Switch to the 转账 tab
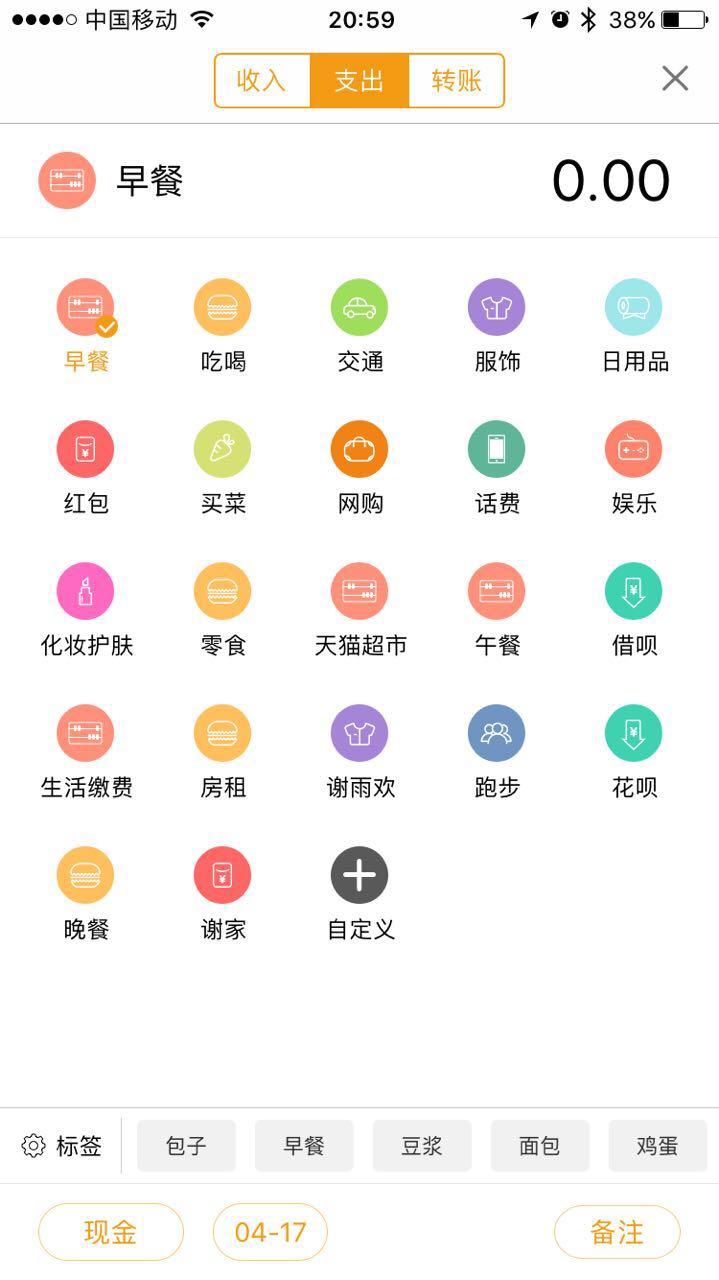This screenshot has width=719, height=1280. point(456,80)
